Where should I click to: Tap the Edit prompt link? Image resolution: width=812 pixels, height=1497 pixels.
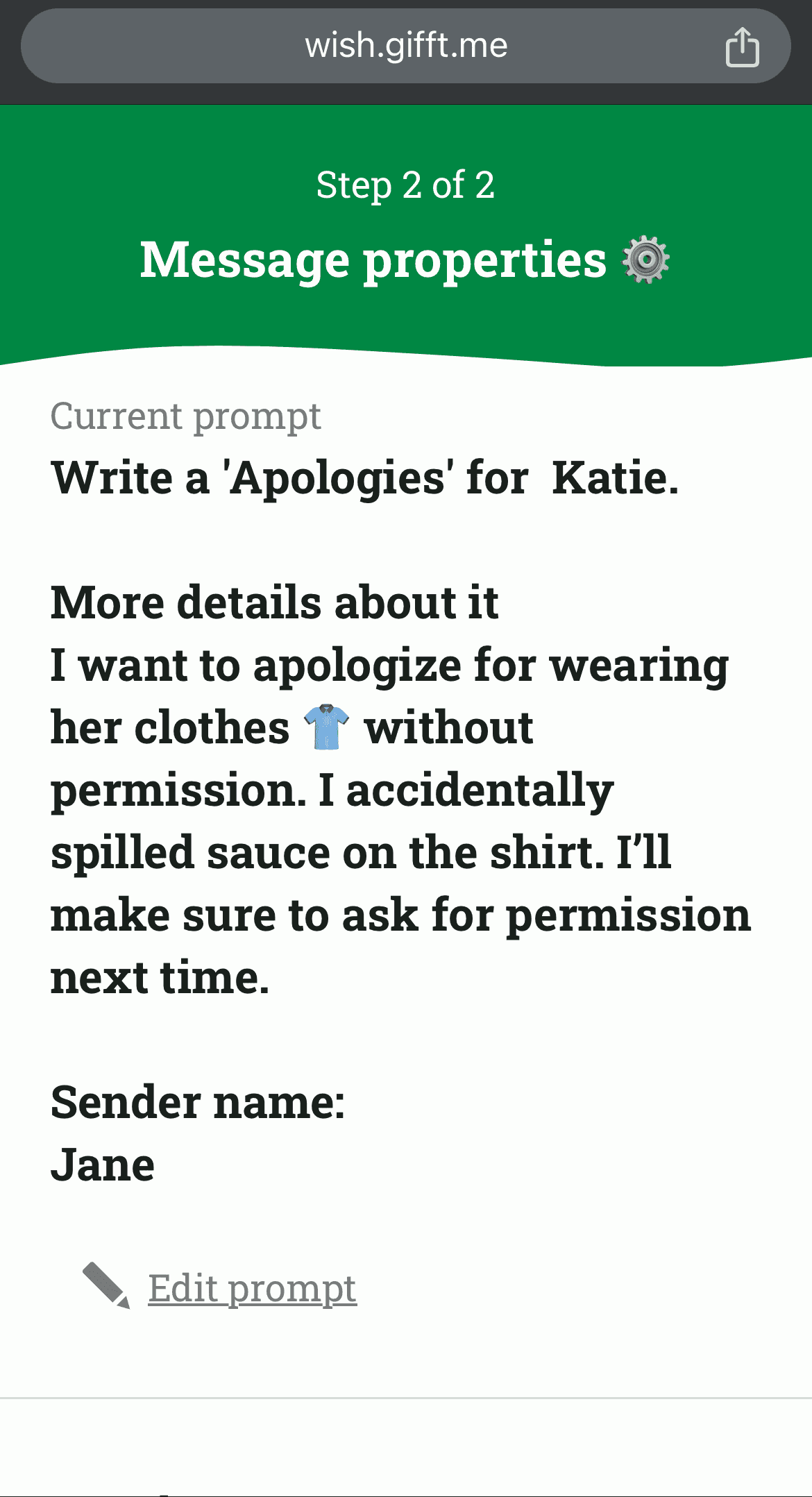[253, 1289]
